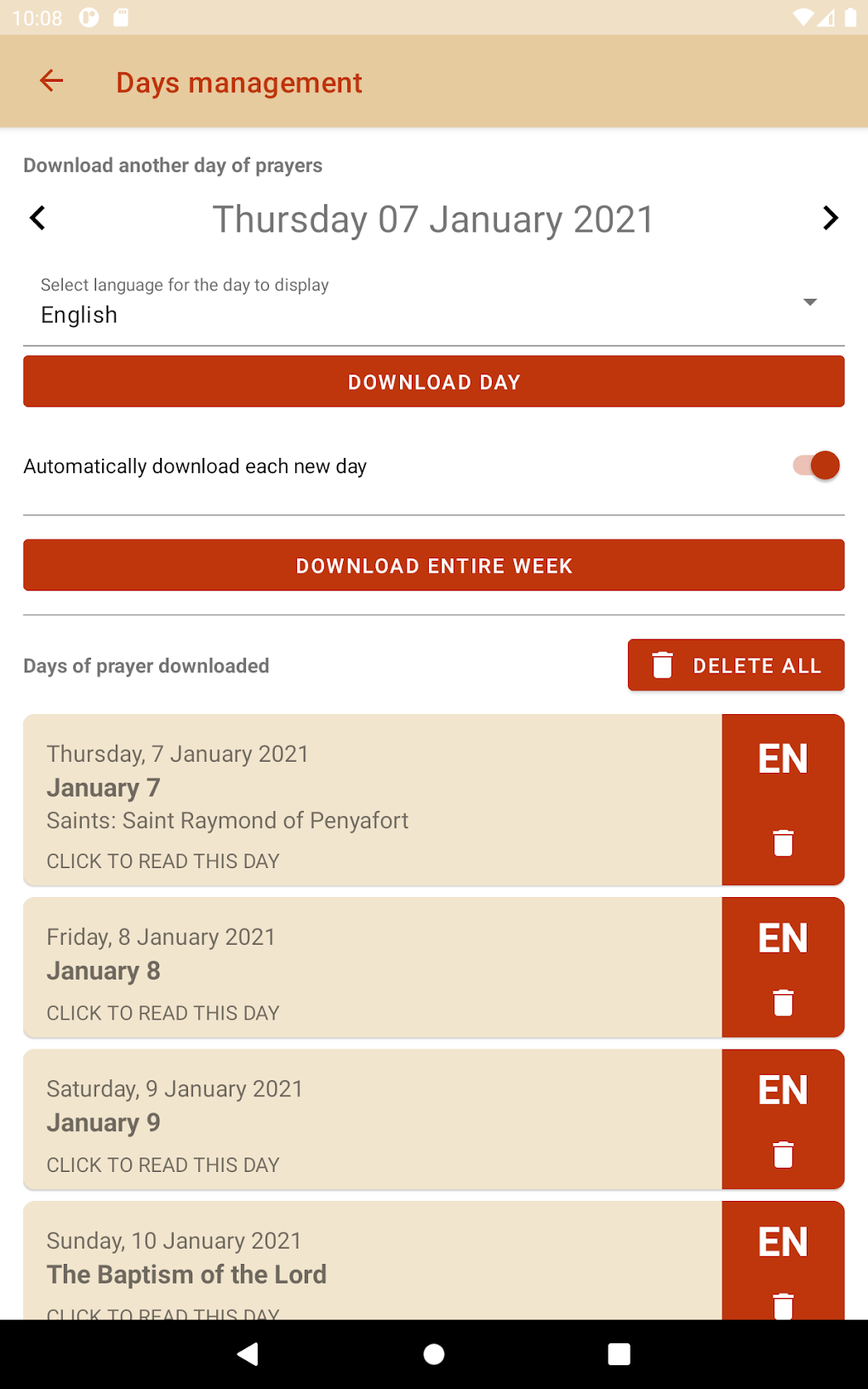Go to the previous day with left chevron
This screenshot has height=1389, width=868.
tap(37, 218)
